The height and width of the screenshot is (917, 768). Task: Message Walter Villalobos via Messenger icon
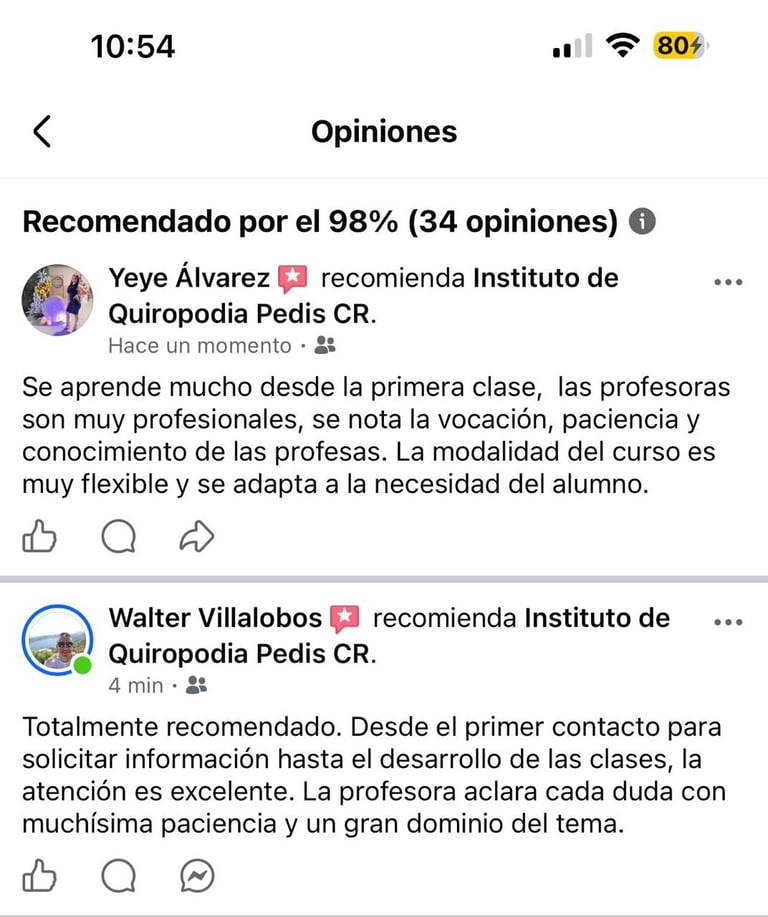click(197, 877)
